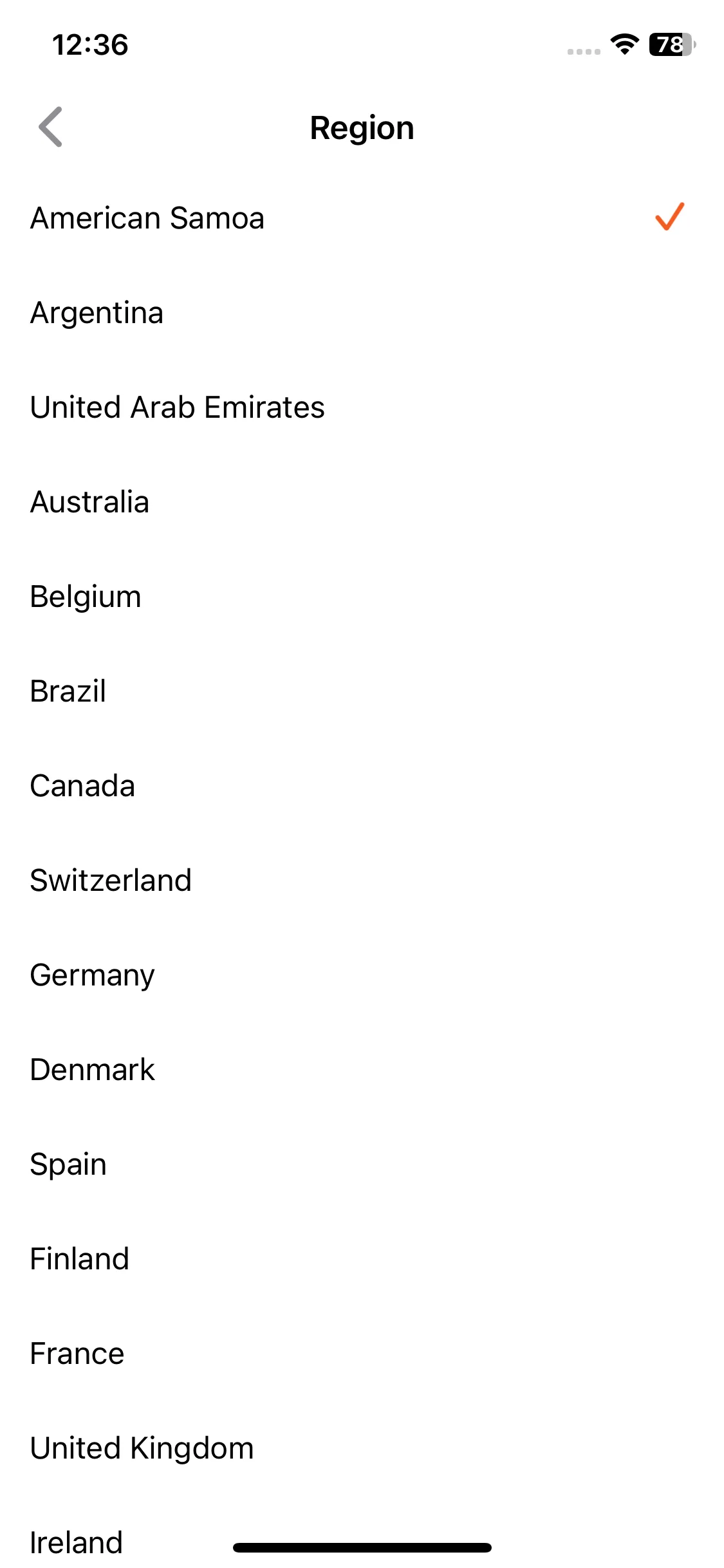Choose France as the region

tap(362, 1353)
